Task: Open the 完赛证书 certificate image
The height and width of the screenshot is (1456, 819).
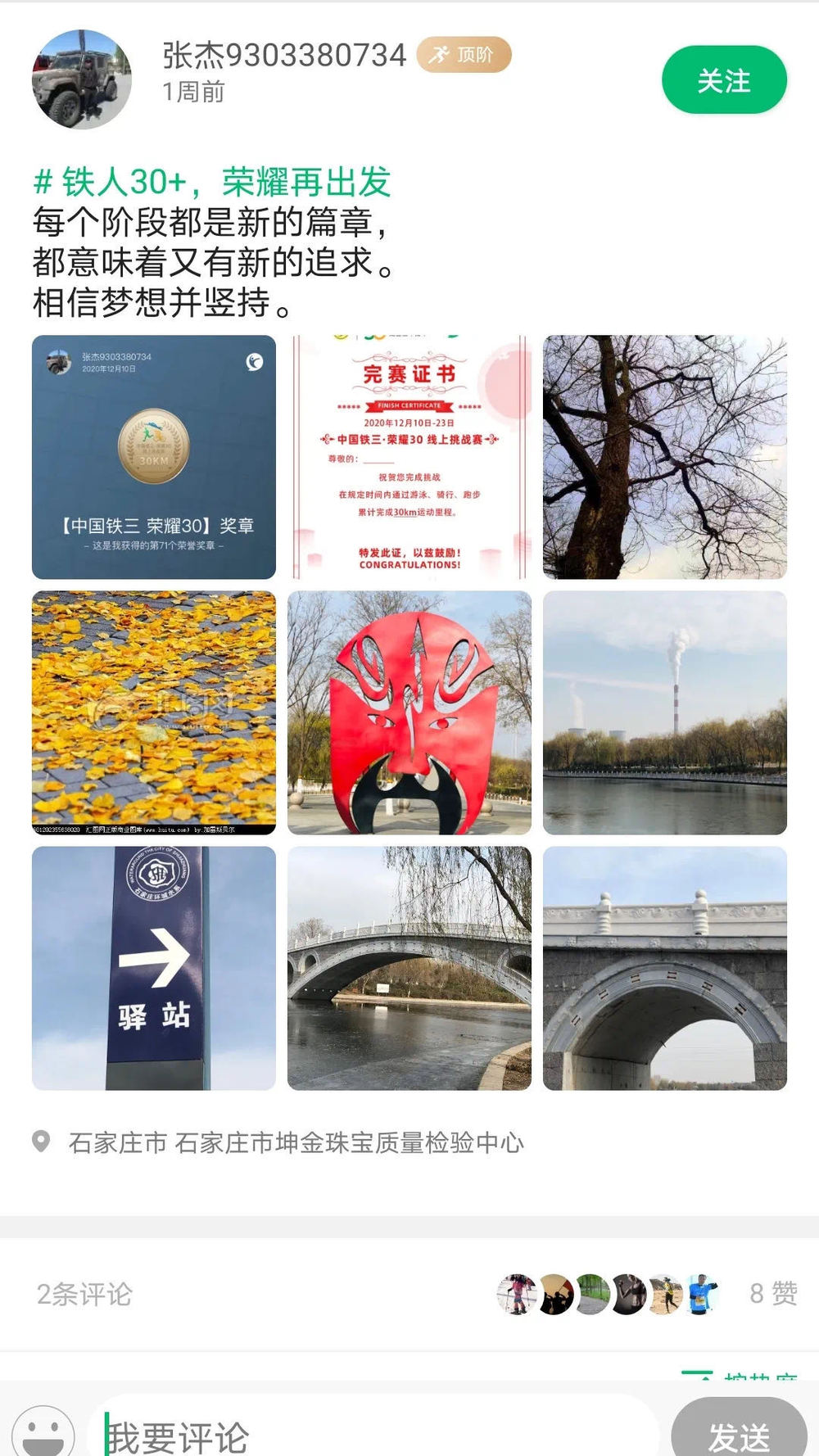Action: [x=409, y=457]
